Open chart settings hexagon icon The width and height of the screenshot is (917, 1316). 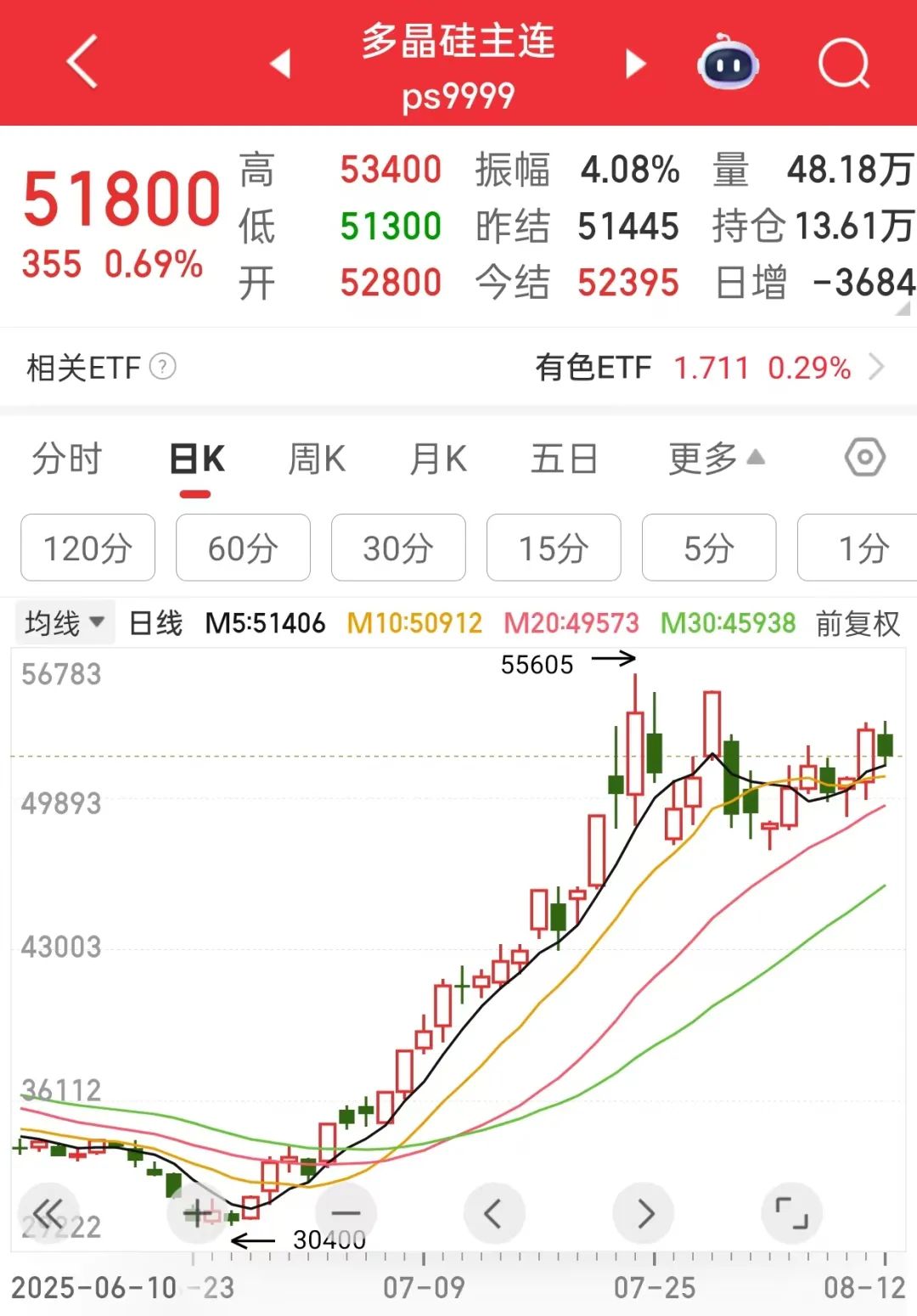(864, 458)
